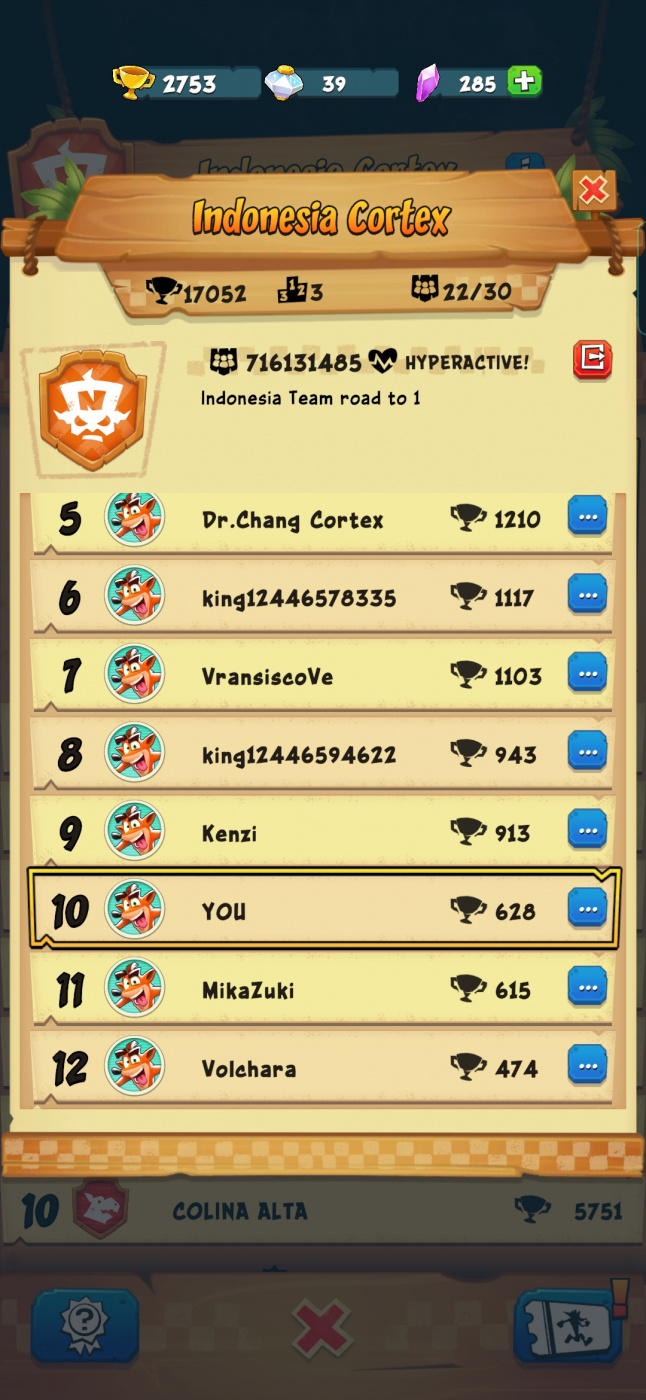Viewport: 646px width, 1400px height.
Task: Open options for king12446594622
Action: 587,753
